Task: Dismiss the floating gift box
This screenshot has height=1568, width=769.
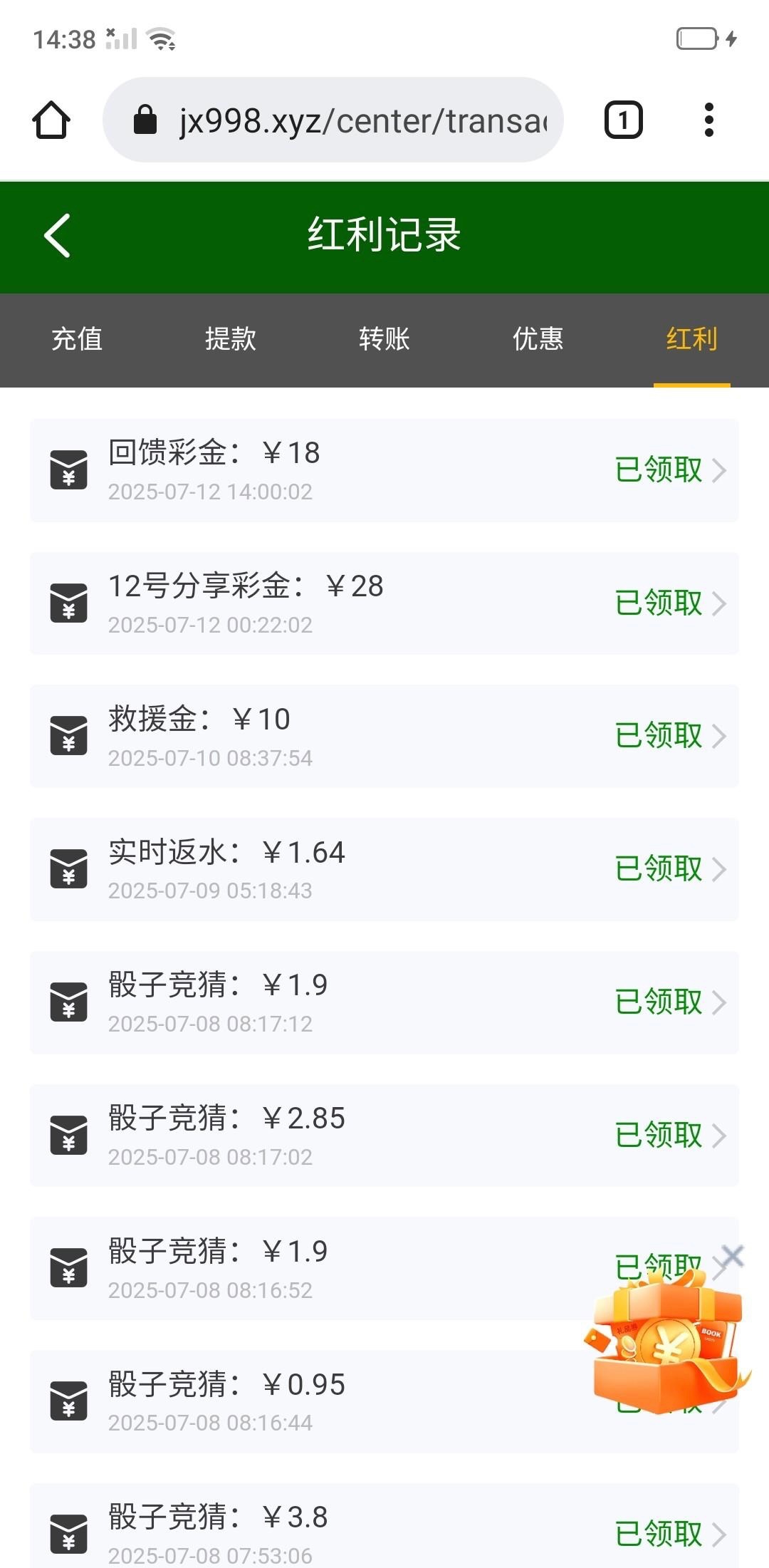Action: pos(733,1256)
